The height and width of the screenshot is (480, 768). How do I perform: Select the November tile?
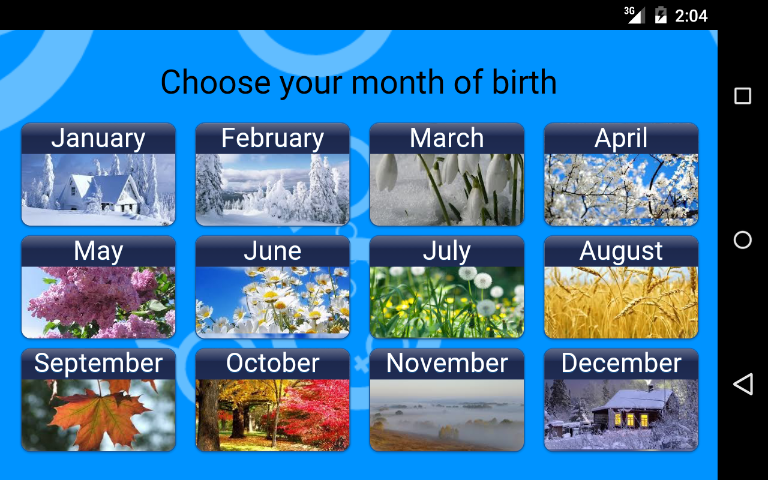446,400
